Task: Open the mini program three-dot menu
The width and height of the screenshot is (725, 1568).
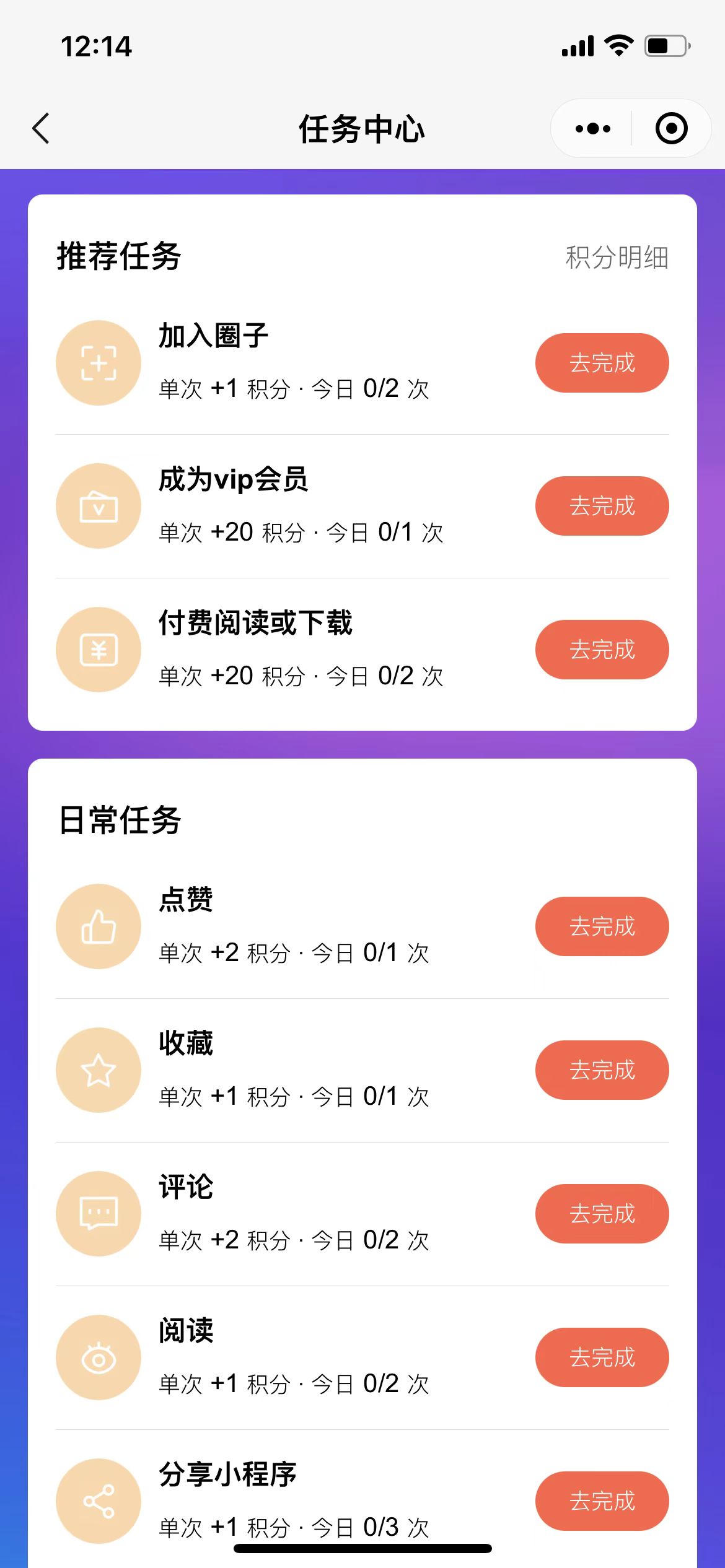Action: (592, 129)
